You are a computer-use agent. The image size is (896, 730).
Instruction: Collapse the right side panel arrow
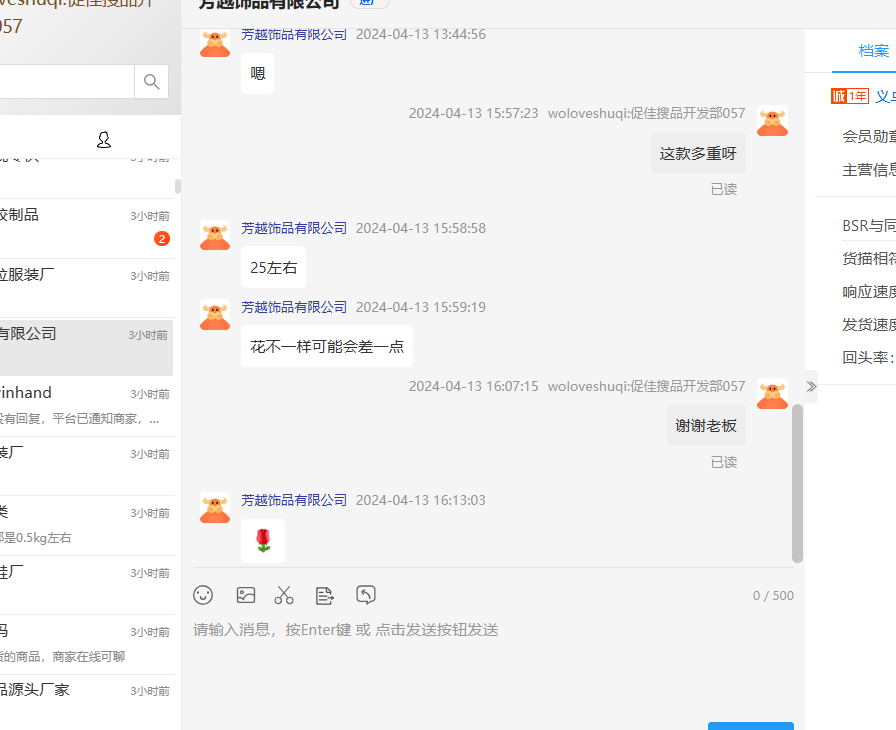click(811, 387)
